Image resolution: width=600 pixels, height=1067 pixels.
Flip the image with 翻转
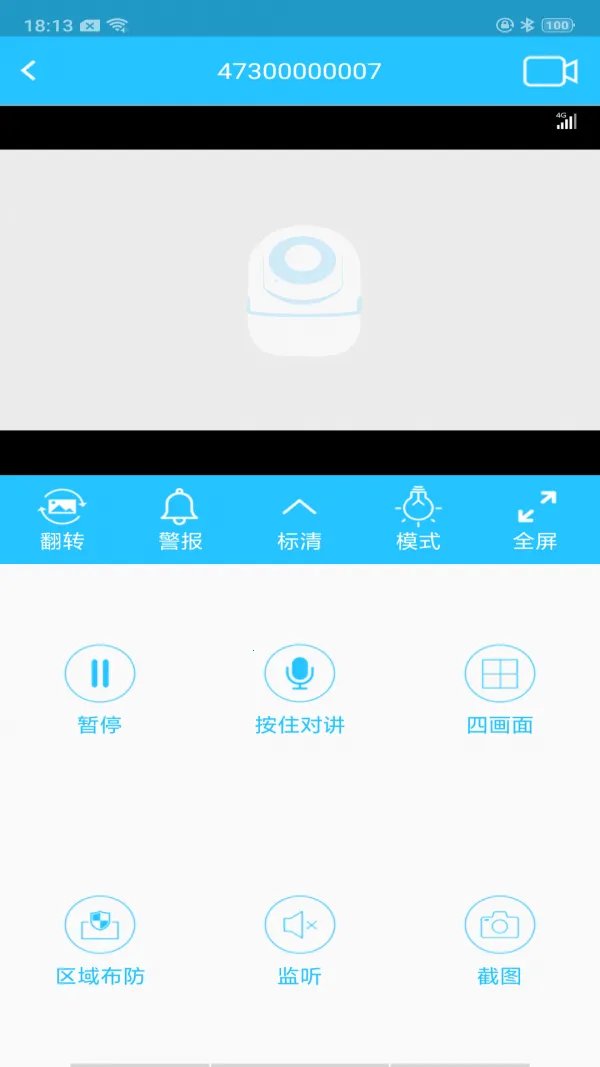click(x=62, y=519)
